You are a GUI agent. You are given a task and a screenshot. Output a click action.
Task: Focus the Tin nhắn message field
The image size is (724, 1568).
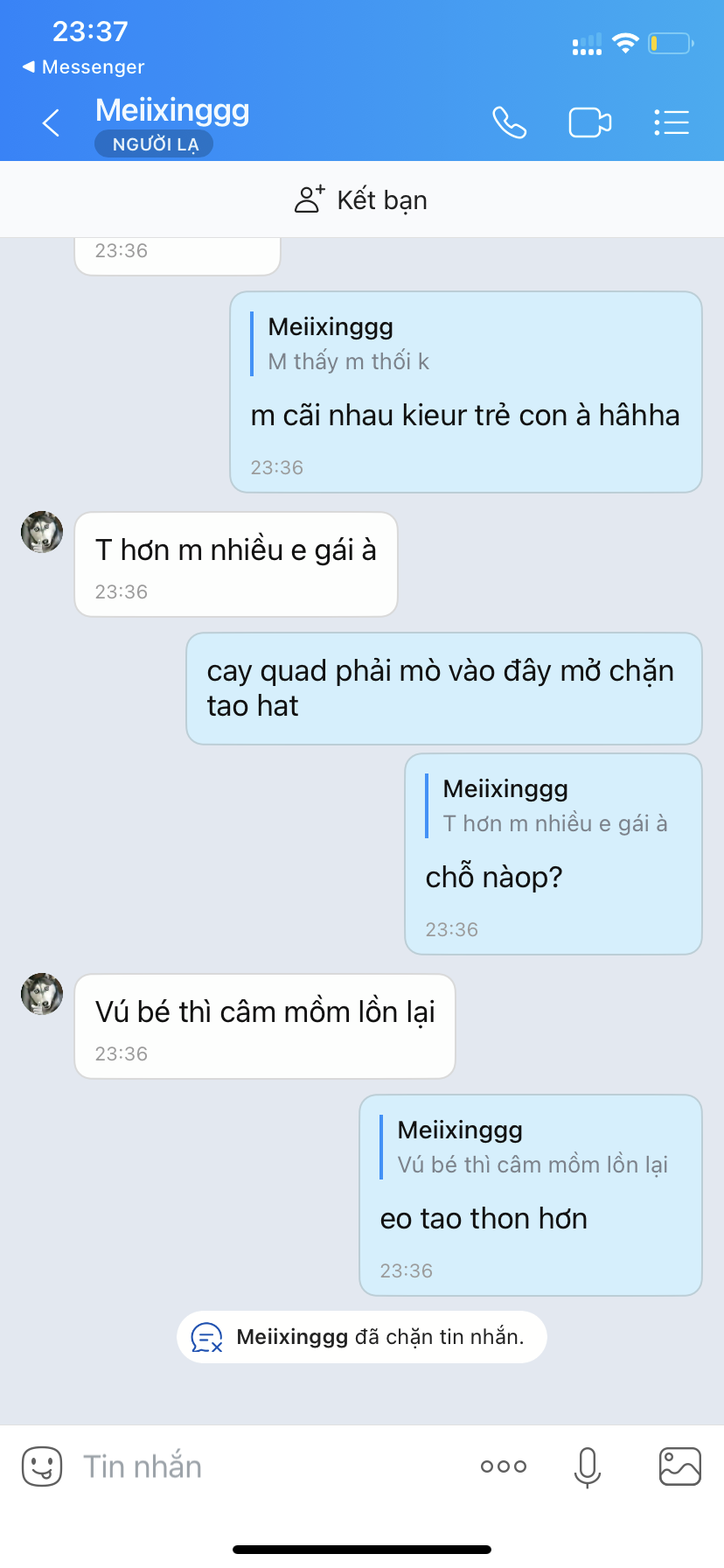262,1466
